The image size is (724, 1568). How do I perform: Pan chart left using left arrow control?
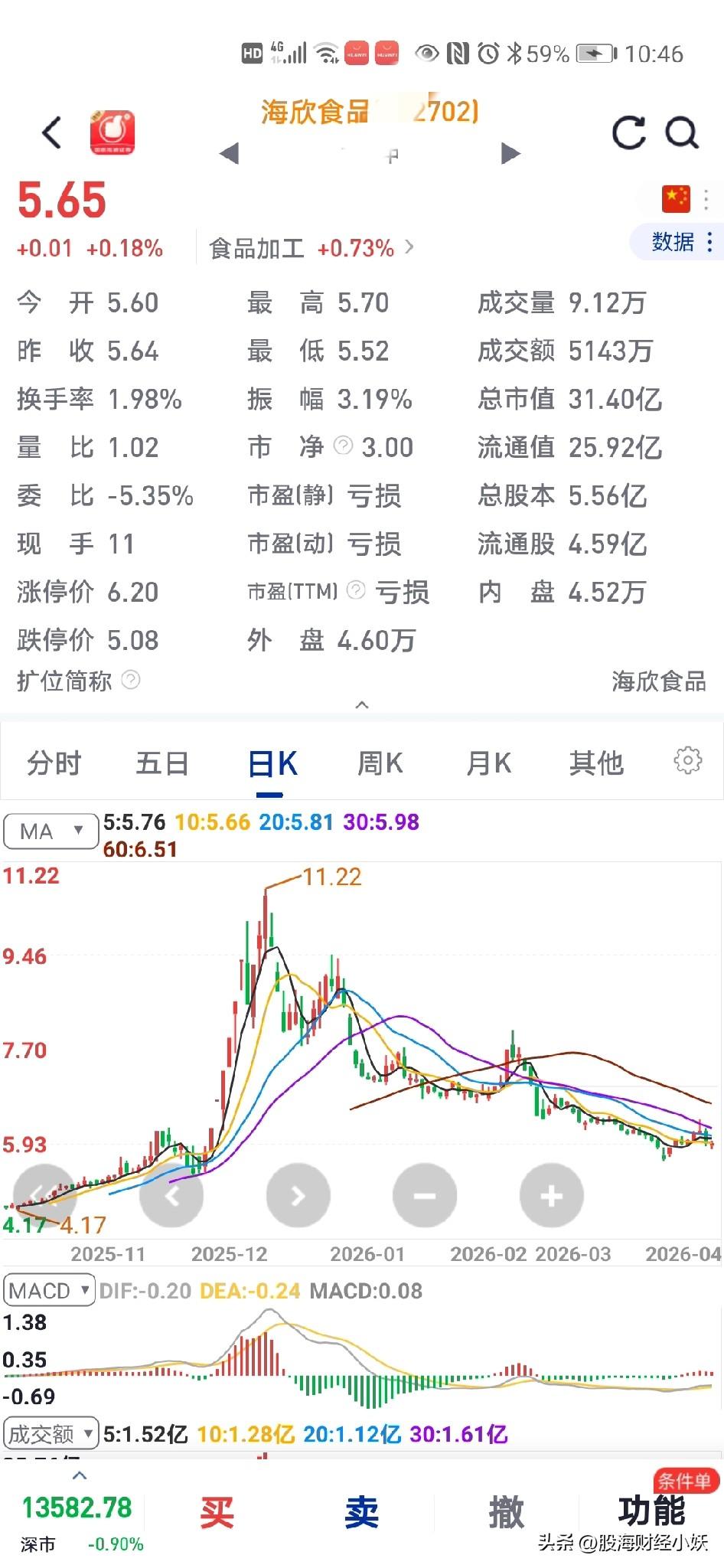pyautogui.click(x=172, y=1194)
